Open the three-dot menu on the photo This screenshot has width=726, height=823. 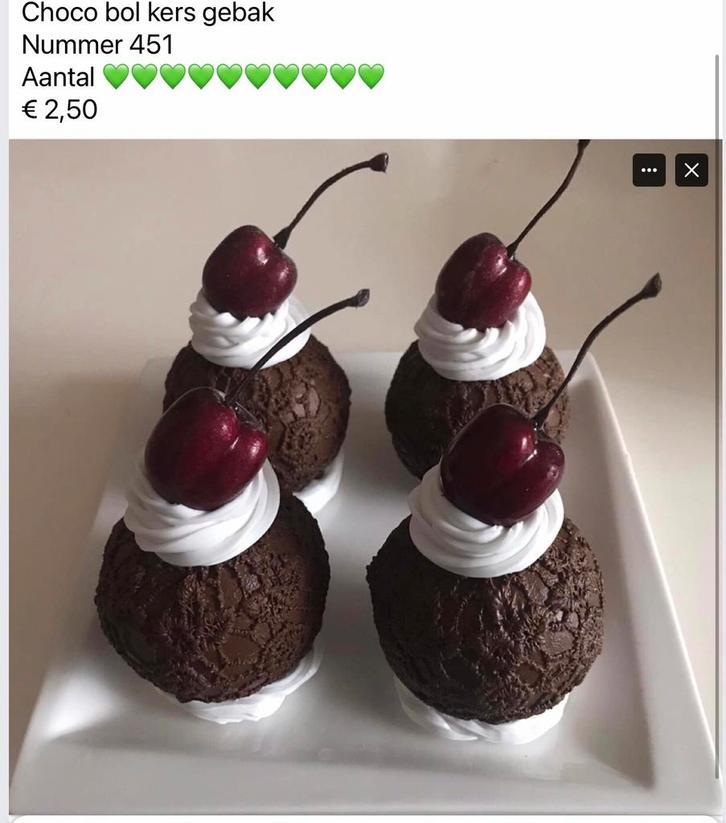pyautogui.click(x=649, y=170)
